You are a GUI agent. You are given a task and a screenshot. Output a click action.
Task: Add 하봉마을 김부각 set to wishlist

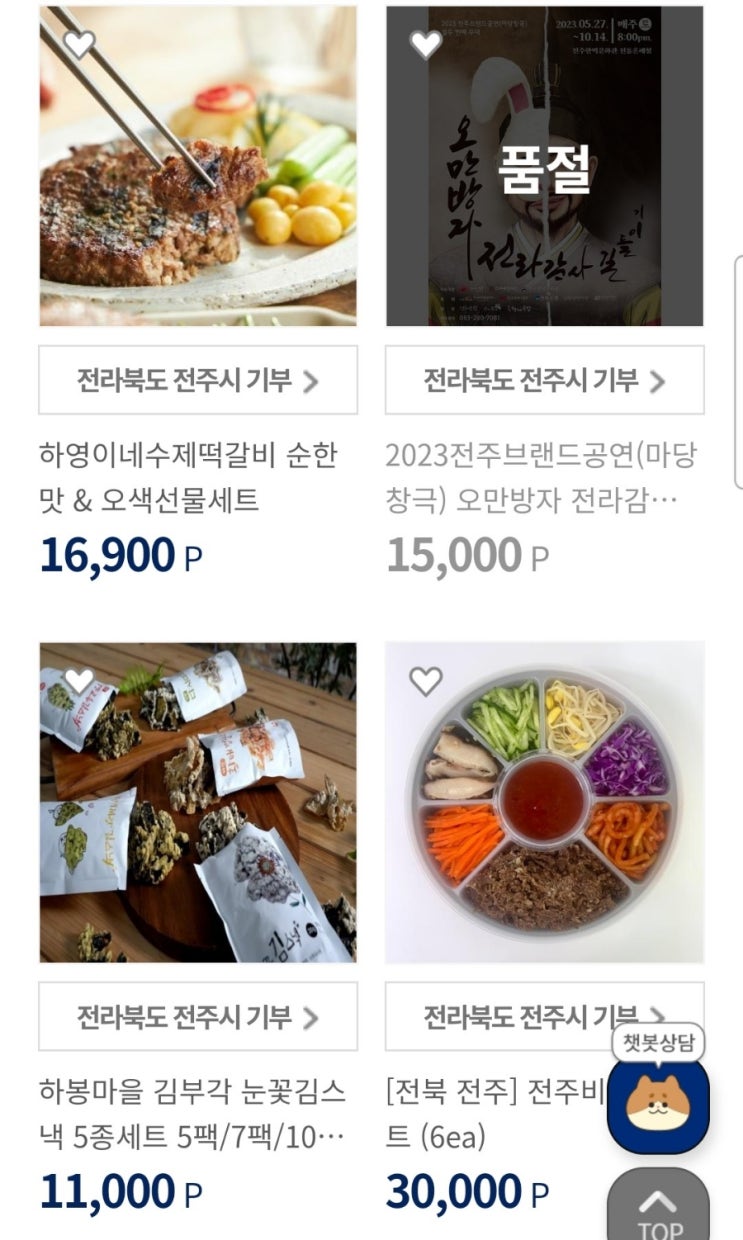[79, 681]
